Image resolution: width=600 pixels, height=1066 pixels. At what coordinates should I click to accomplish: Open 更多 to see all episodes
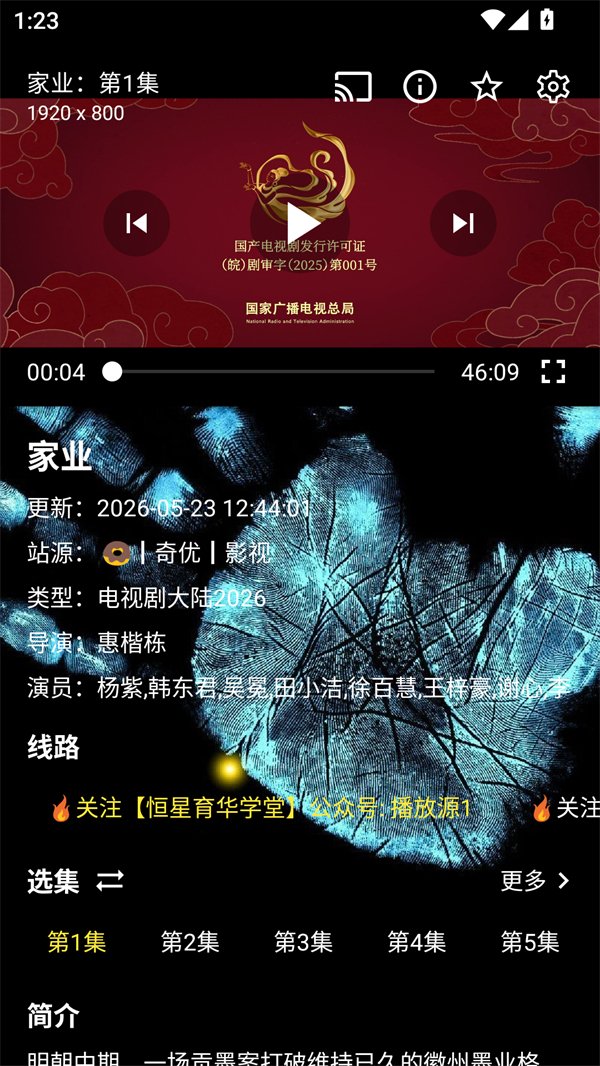pos(536,881)
